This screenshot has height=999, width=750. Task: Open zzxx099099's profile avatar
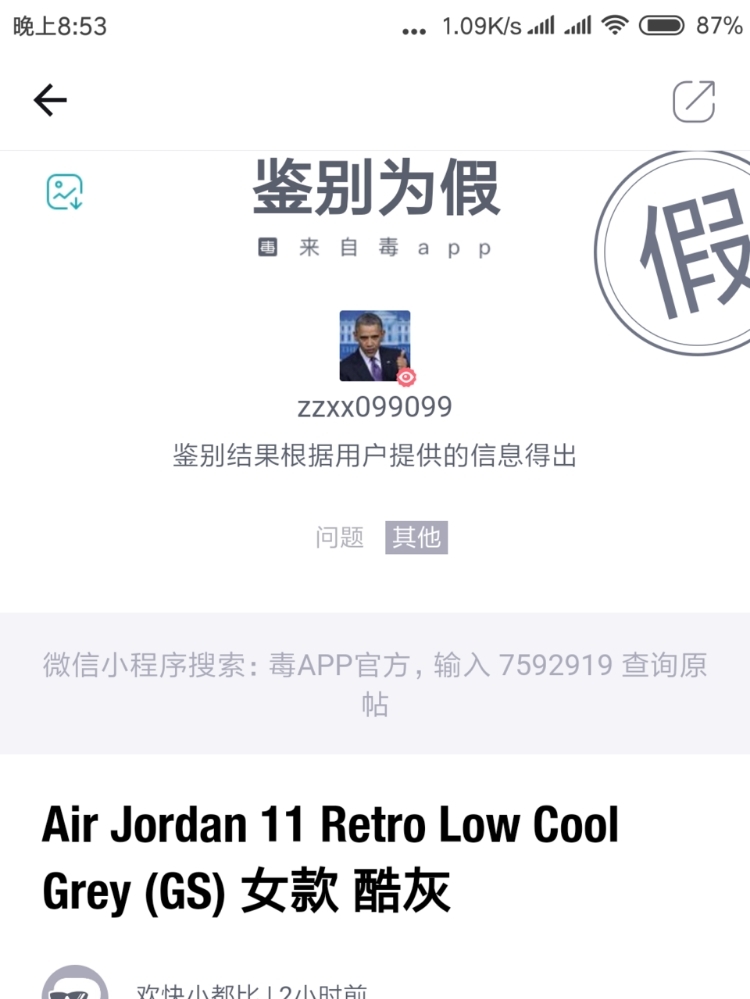[x=375, y=346]
